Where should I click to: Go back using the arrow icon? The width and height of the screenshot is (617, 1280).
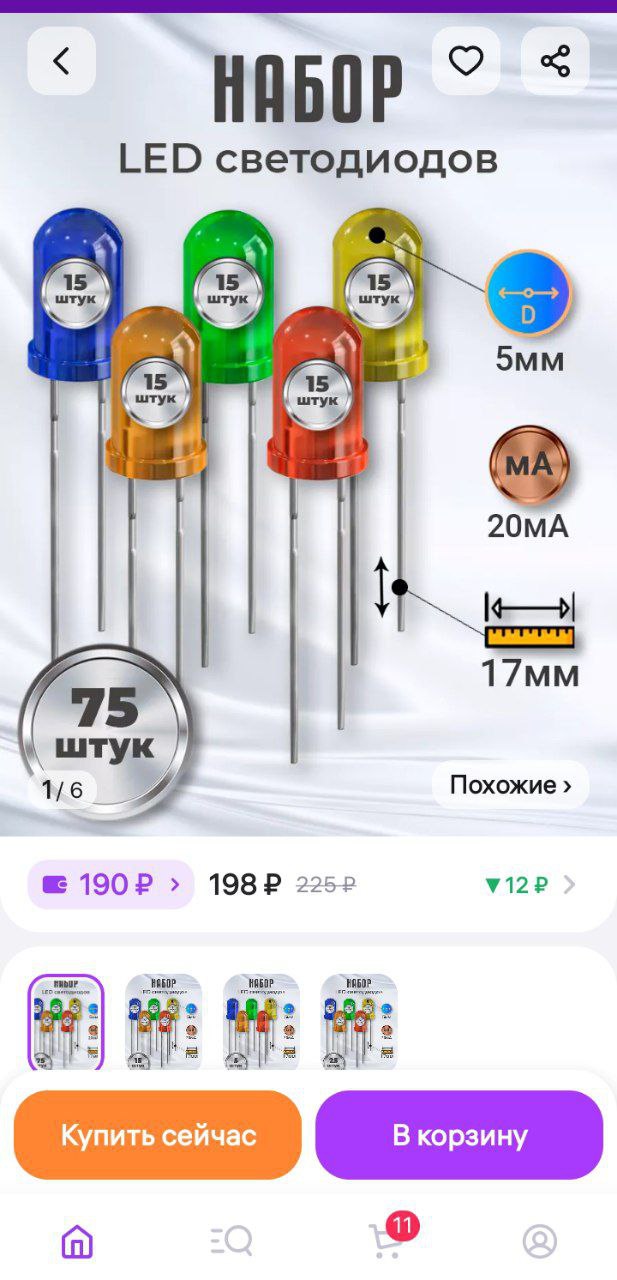point(61,61)
